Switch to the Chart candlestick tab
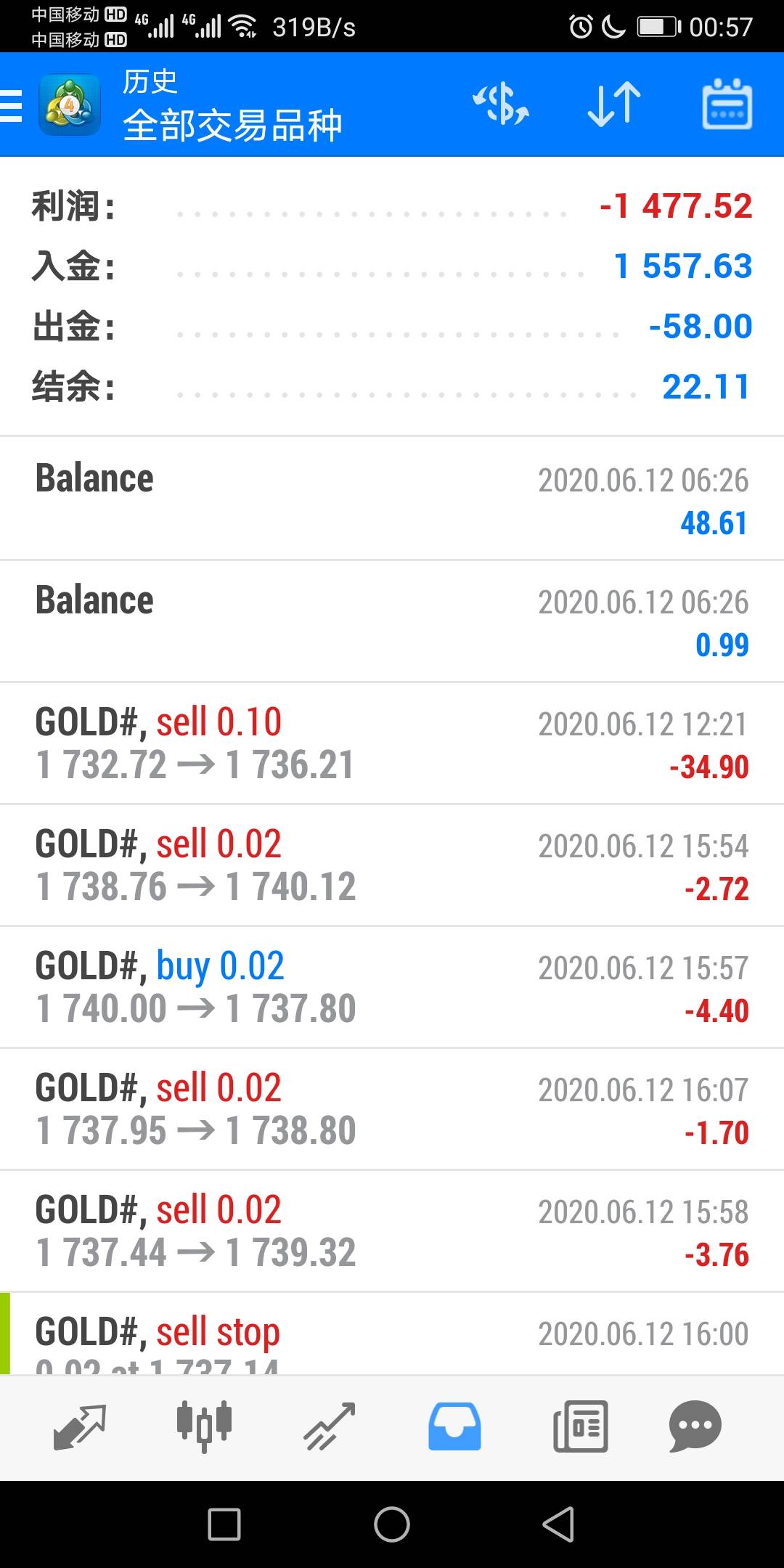Viewport: 784px width, 1568px height. (204, 1426)
